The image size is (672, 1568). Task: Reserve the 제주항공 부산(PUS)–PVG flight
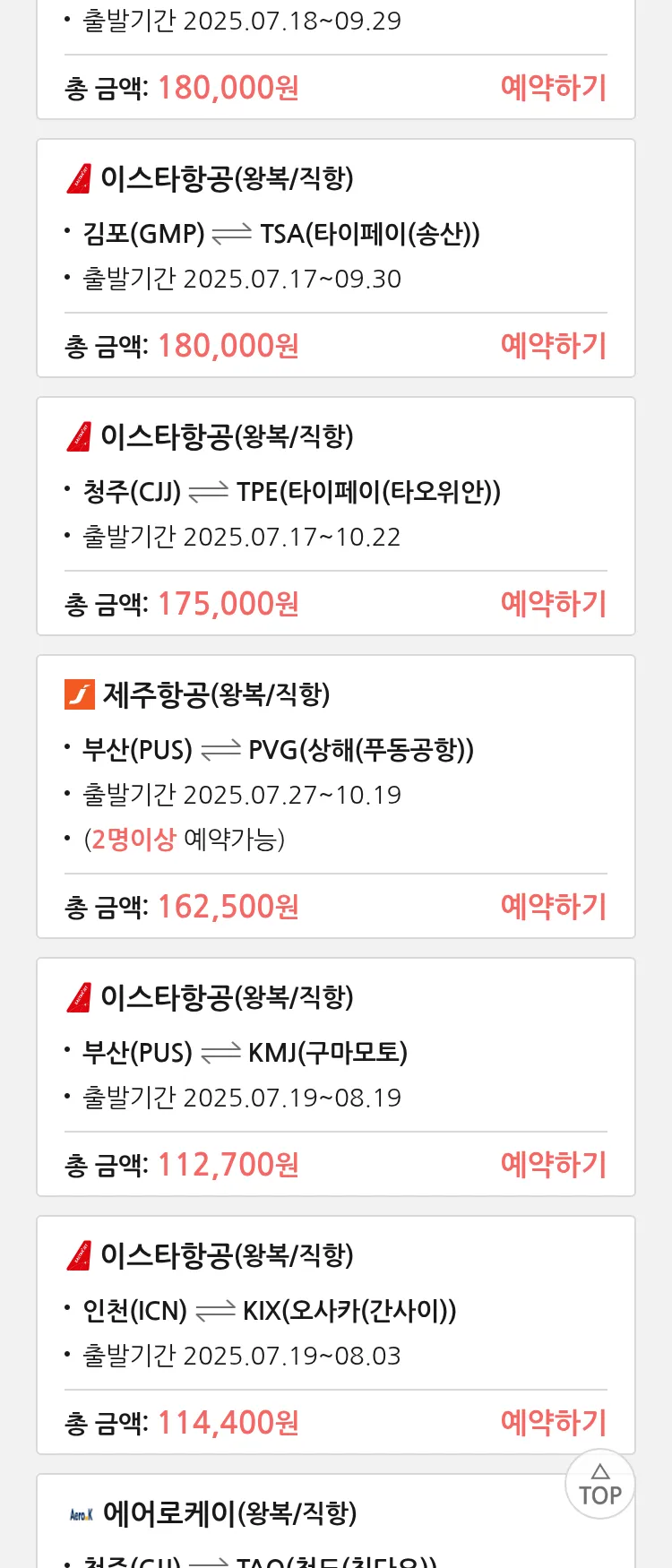click(x=553, y=907)
